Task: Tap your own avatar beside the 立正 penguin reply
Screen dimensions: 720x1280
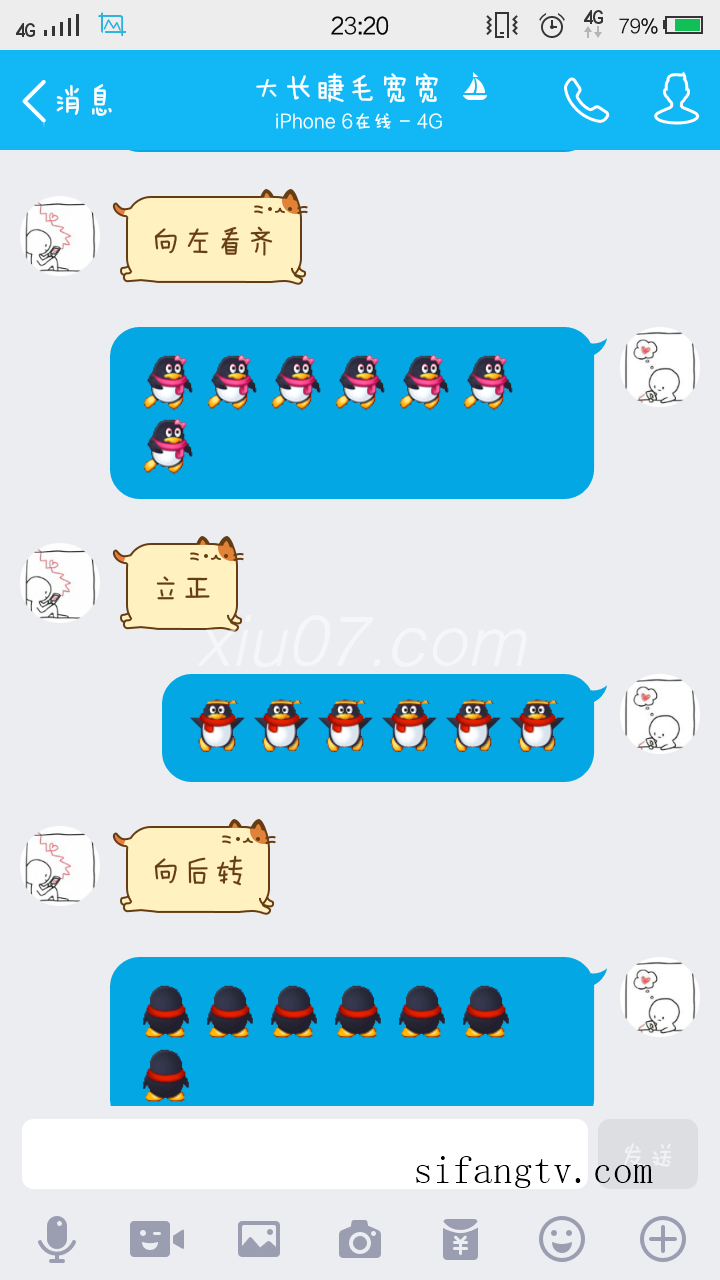Action: point(660,714)
